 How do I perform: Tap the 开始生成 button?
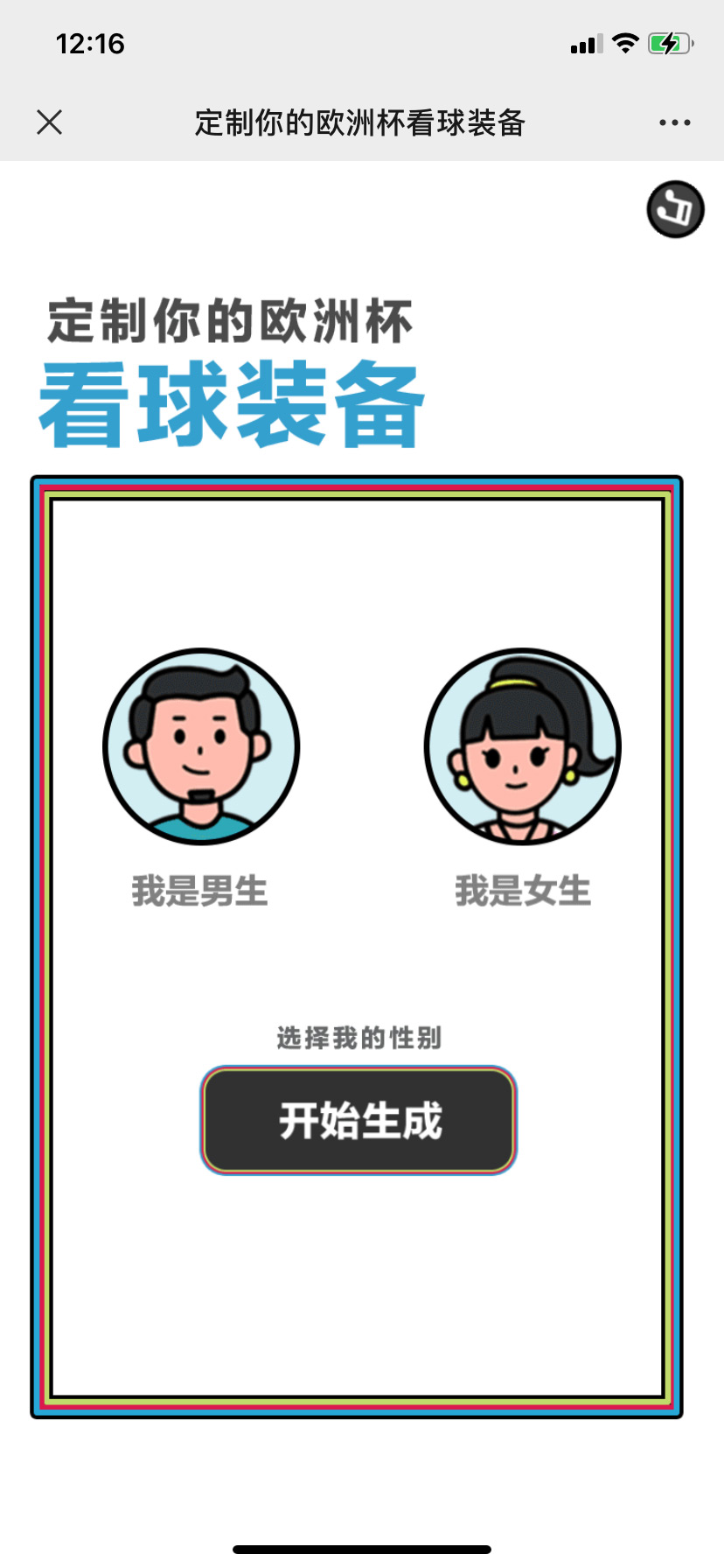tap(359, 1120)
